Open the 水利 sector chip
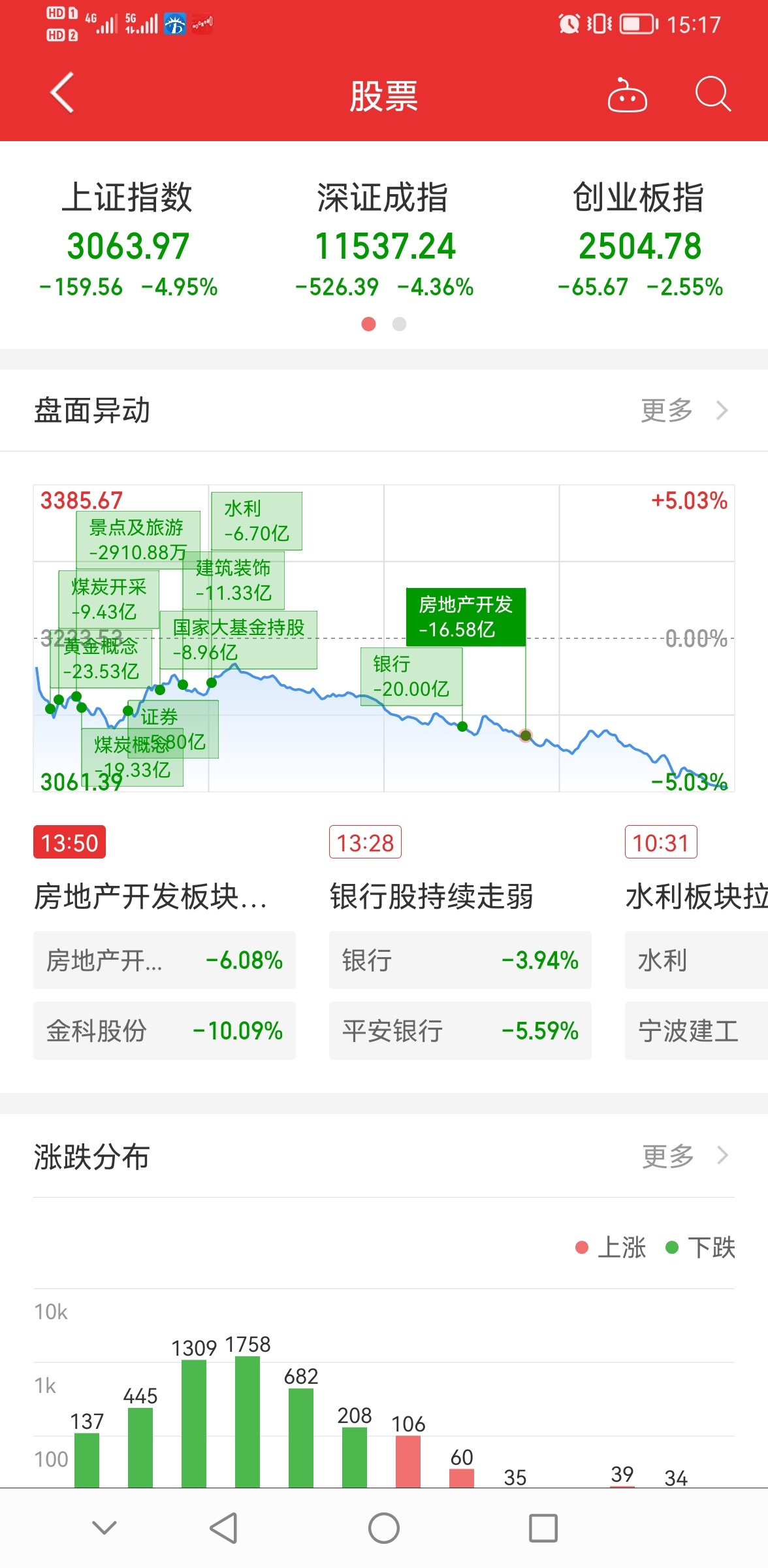Viewport: 768px width, 1568px height. [x=696, y=960]
